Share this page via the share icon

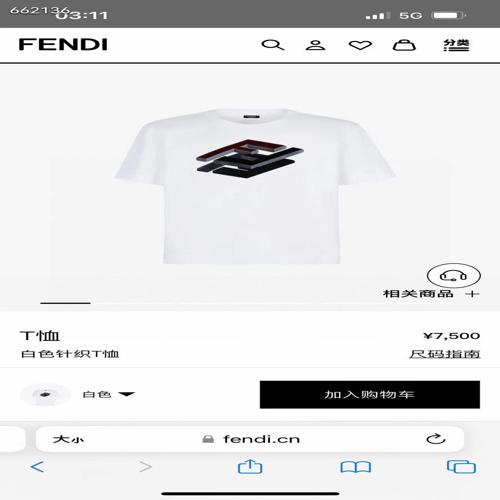[250, 466]
